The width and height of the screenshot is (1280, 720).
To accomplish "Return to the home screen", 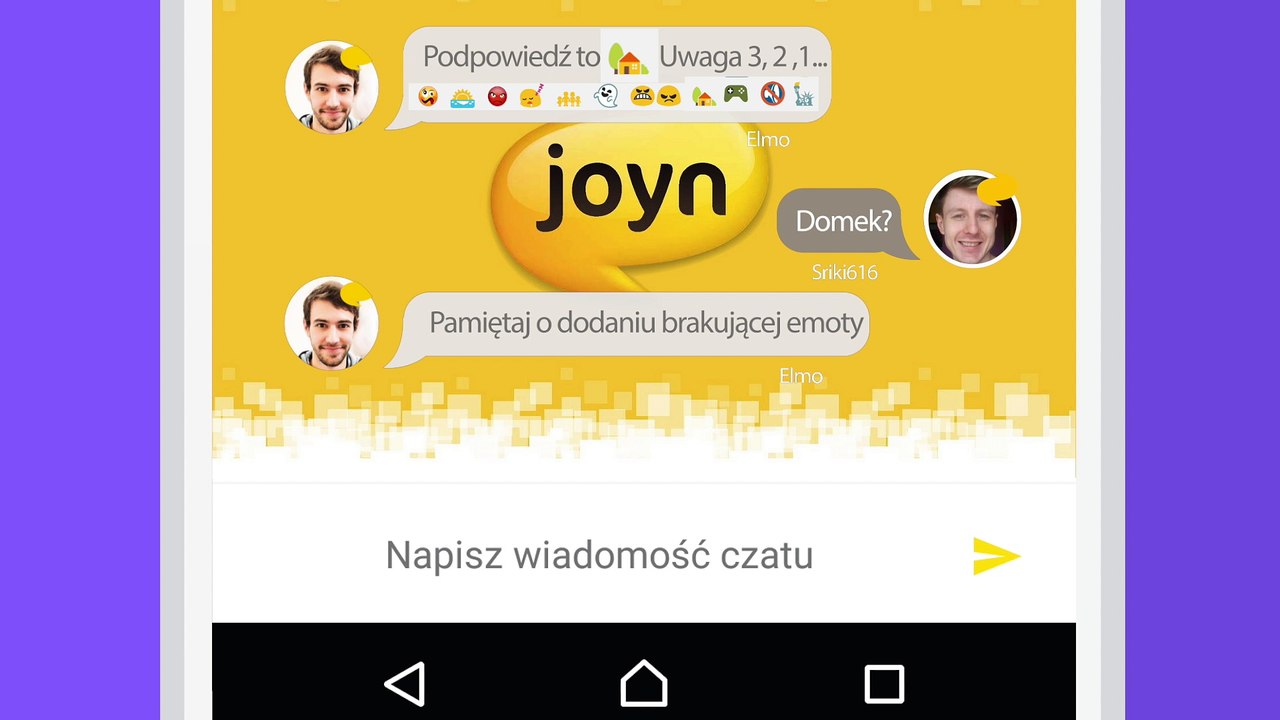I will pos(643,684).
